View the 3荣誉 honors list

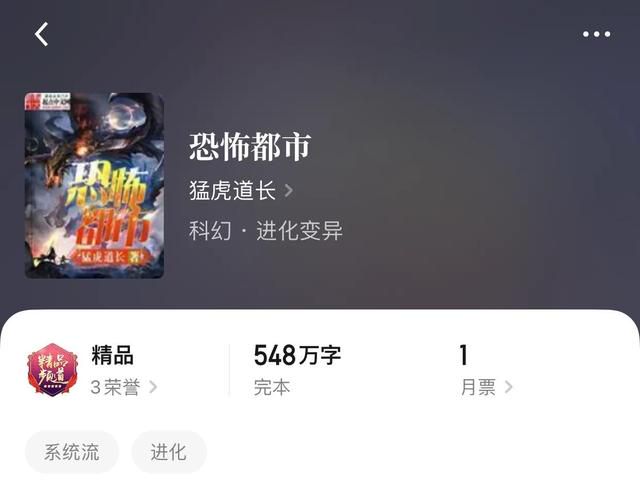pos(124,387)
